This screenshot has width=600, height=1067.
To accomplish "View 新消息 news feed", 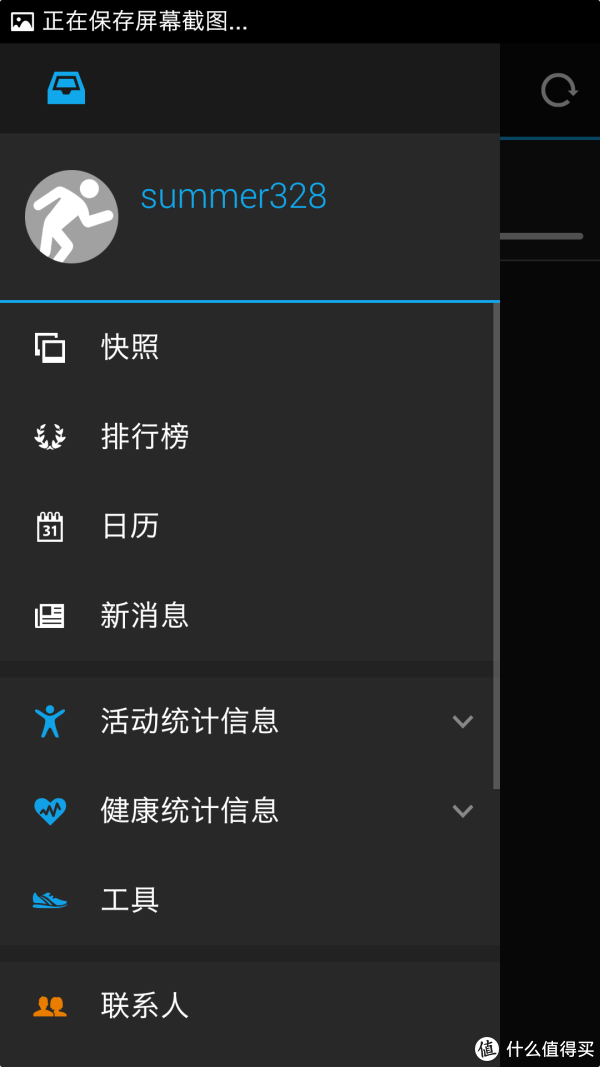I will 250,616.
